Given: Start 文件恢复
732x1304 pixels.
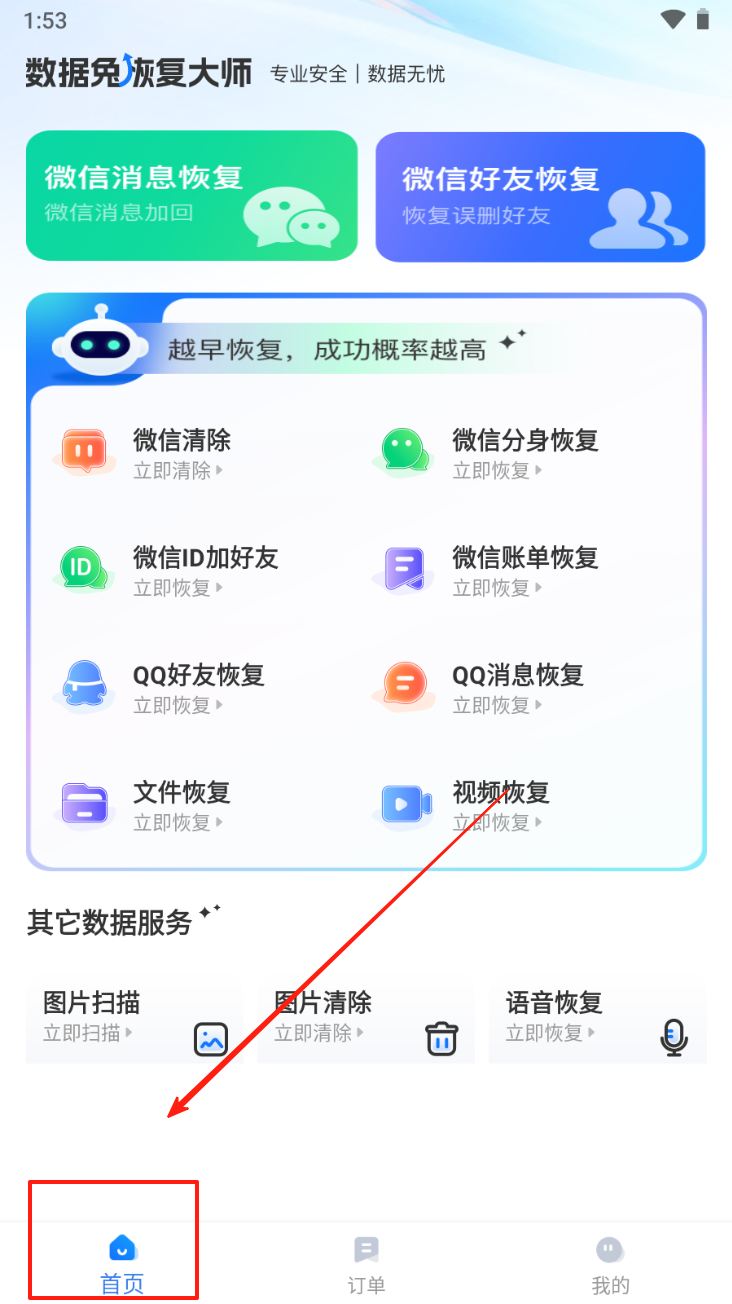Looking at the screenshot, I should (x=180, y=805).
